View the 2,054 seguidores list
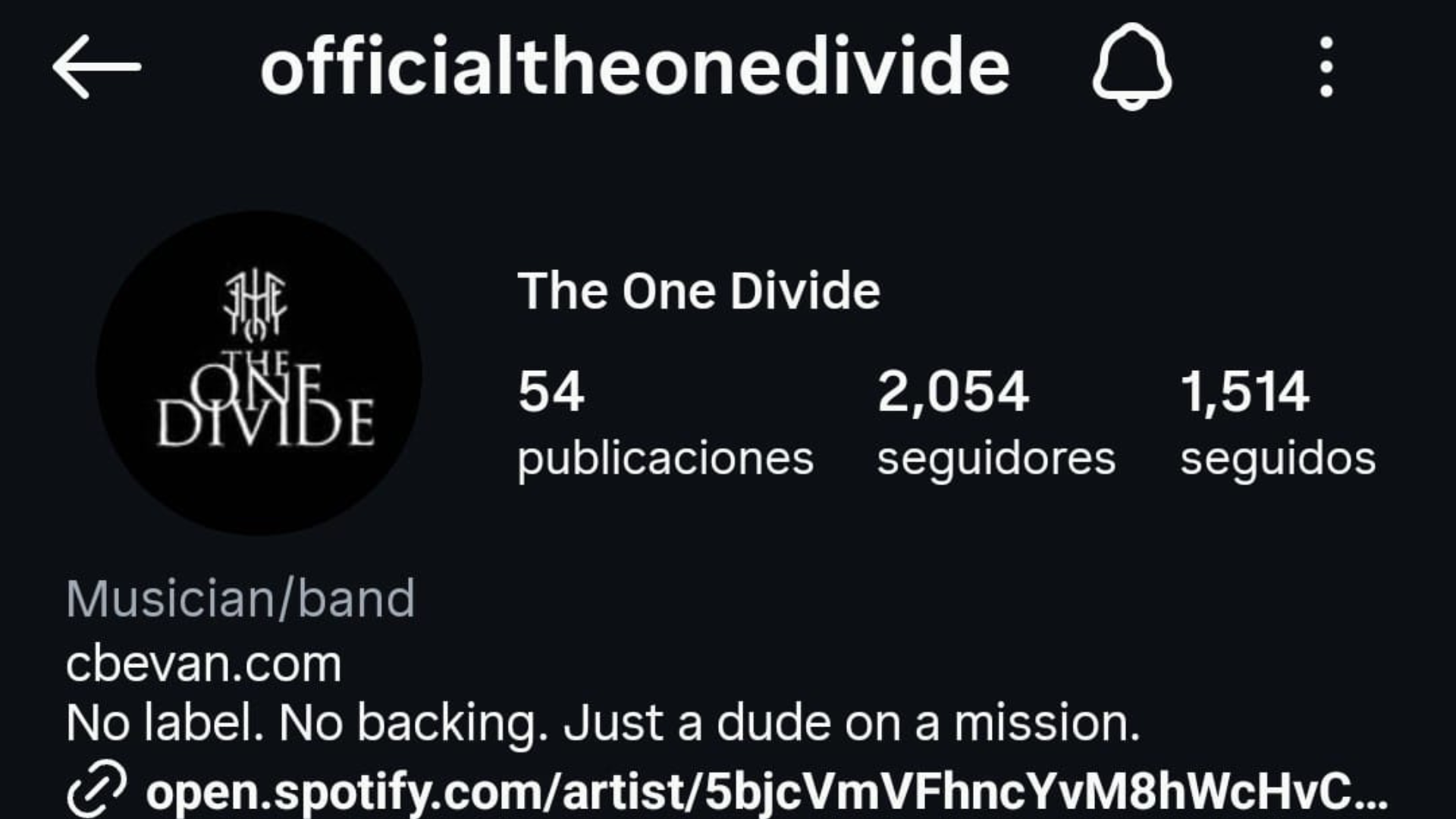 point(995,423)
